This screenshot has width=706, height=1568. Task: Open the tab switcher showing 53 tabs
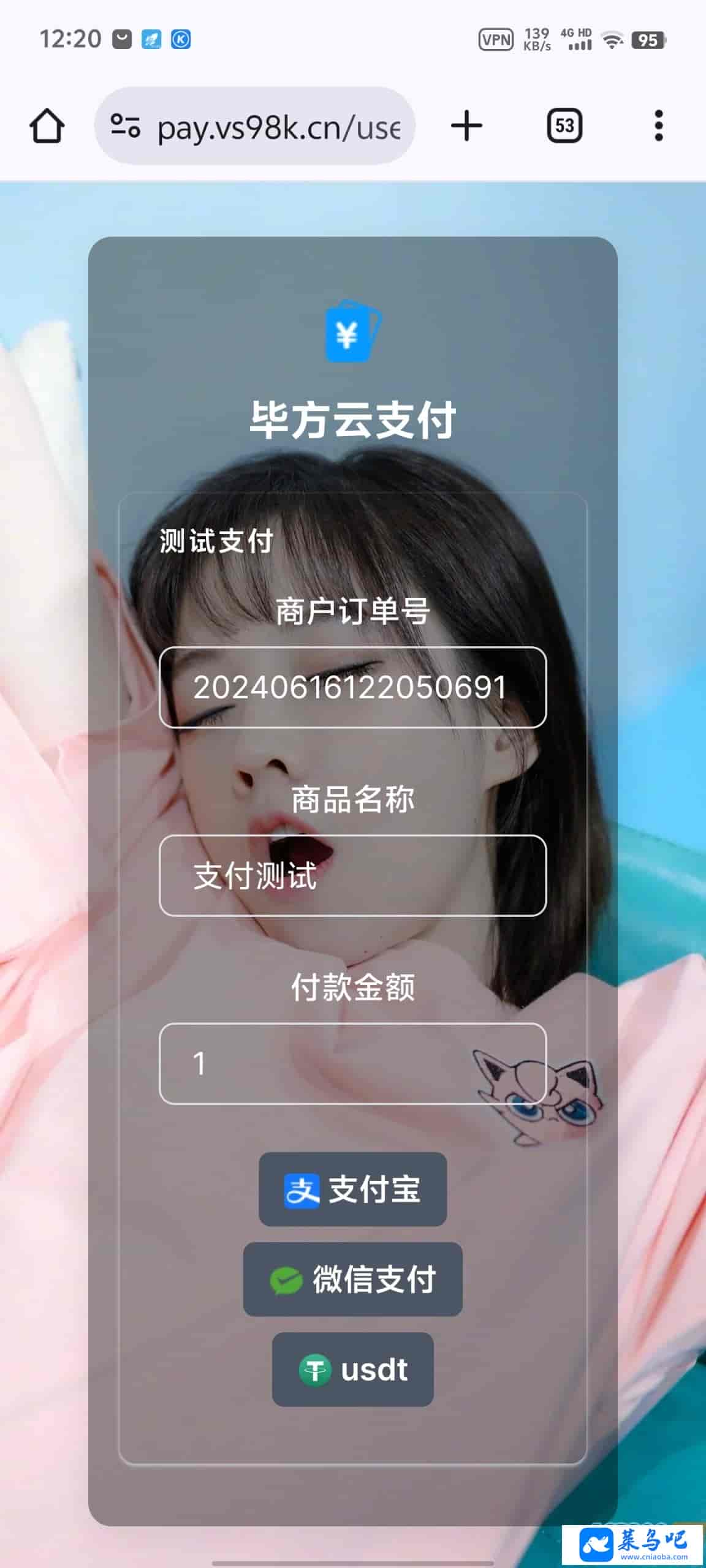564,126
